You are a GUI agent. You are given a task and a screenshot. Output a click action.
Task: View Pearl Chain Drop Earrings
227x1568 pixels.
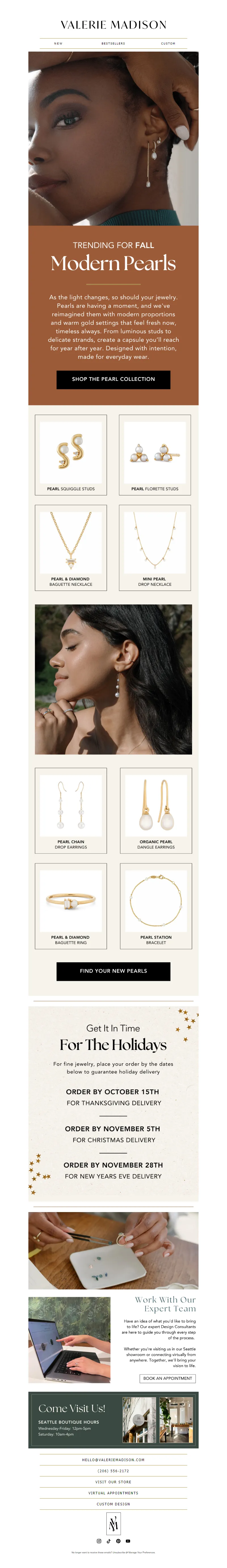pos(71,810)
